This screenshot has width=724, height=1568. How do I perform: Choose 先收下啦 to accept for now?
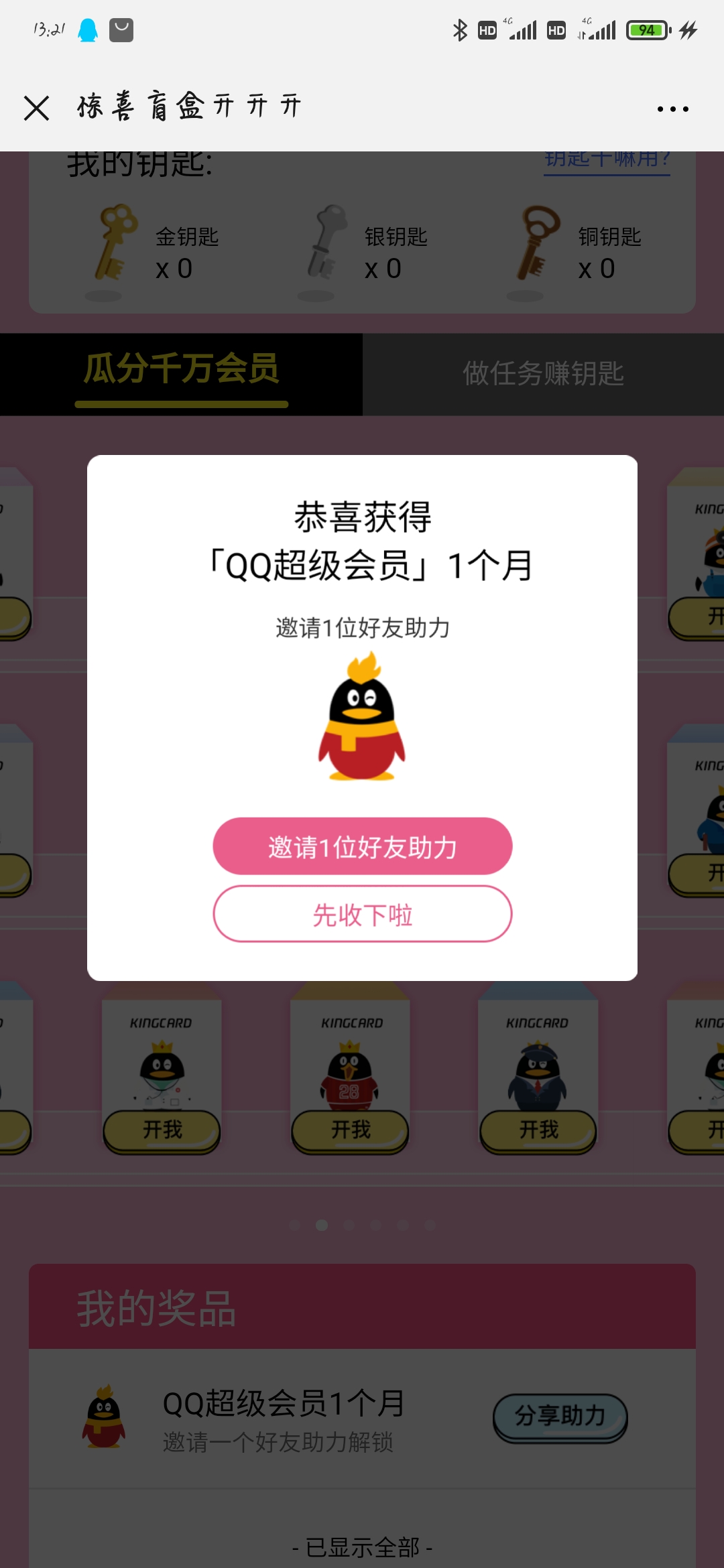(x=363, y=914)
